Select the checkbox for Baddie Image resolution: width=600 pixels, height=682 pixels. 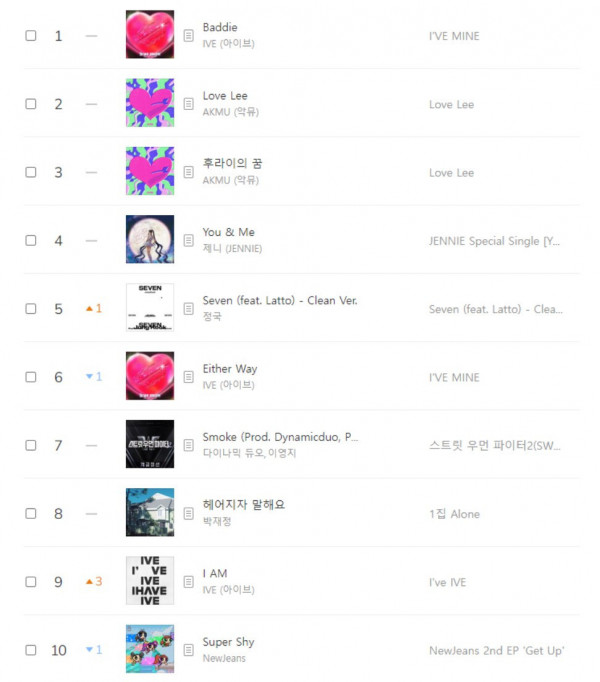(x=31, y=36)
